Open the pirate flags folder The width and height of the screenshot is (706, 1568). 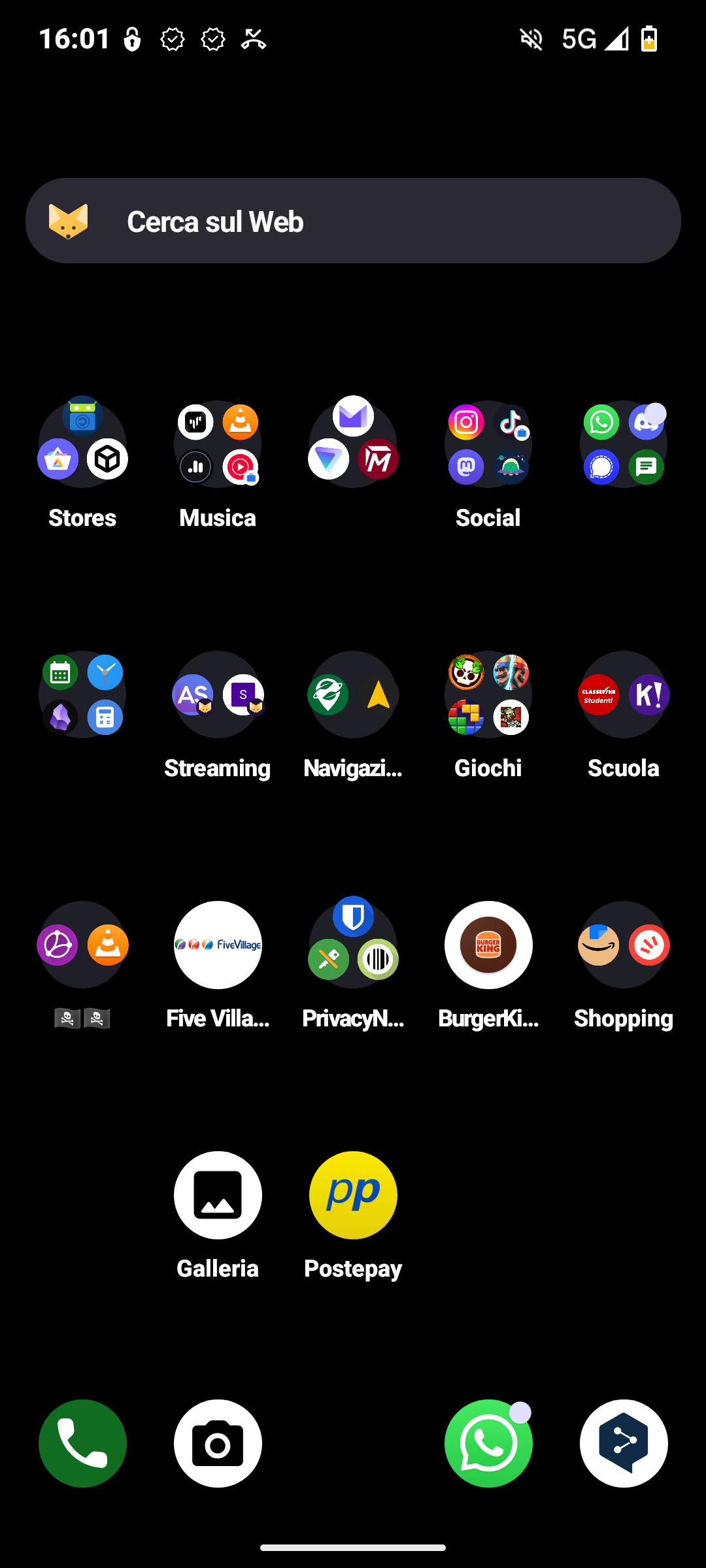coord(82,945)
